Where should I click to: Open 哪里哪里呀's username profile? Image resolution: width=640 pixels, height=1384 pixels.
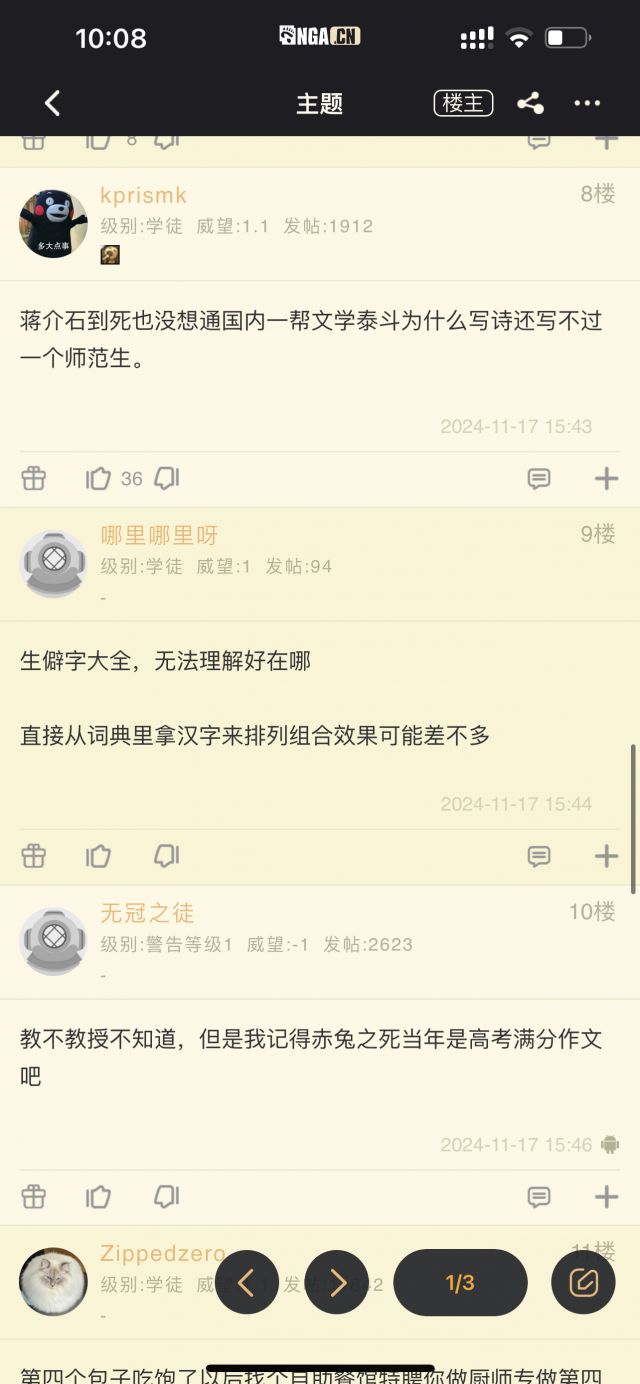click(x=159, y=536)
